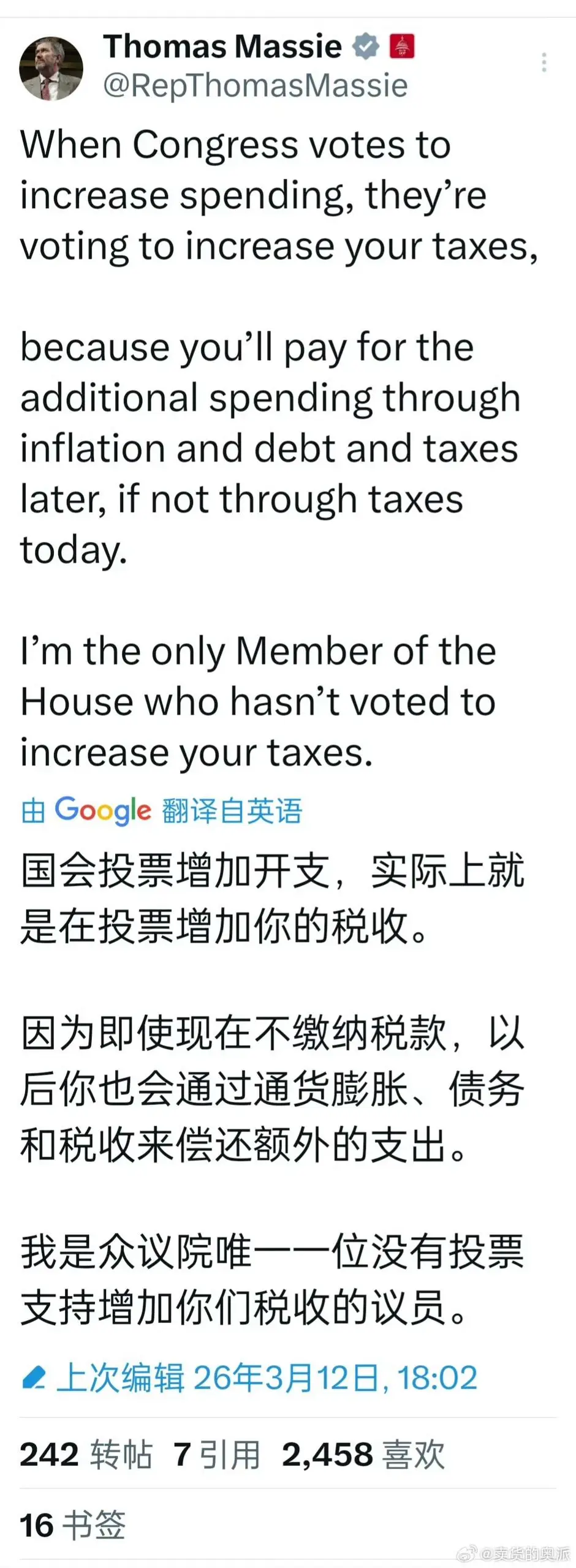The image size is (576, 1568).
Task: Open the @RepThomasMassie profile handle
Action: tap(255, 85)
